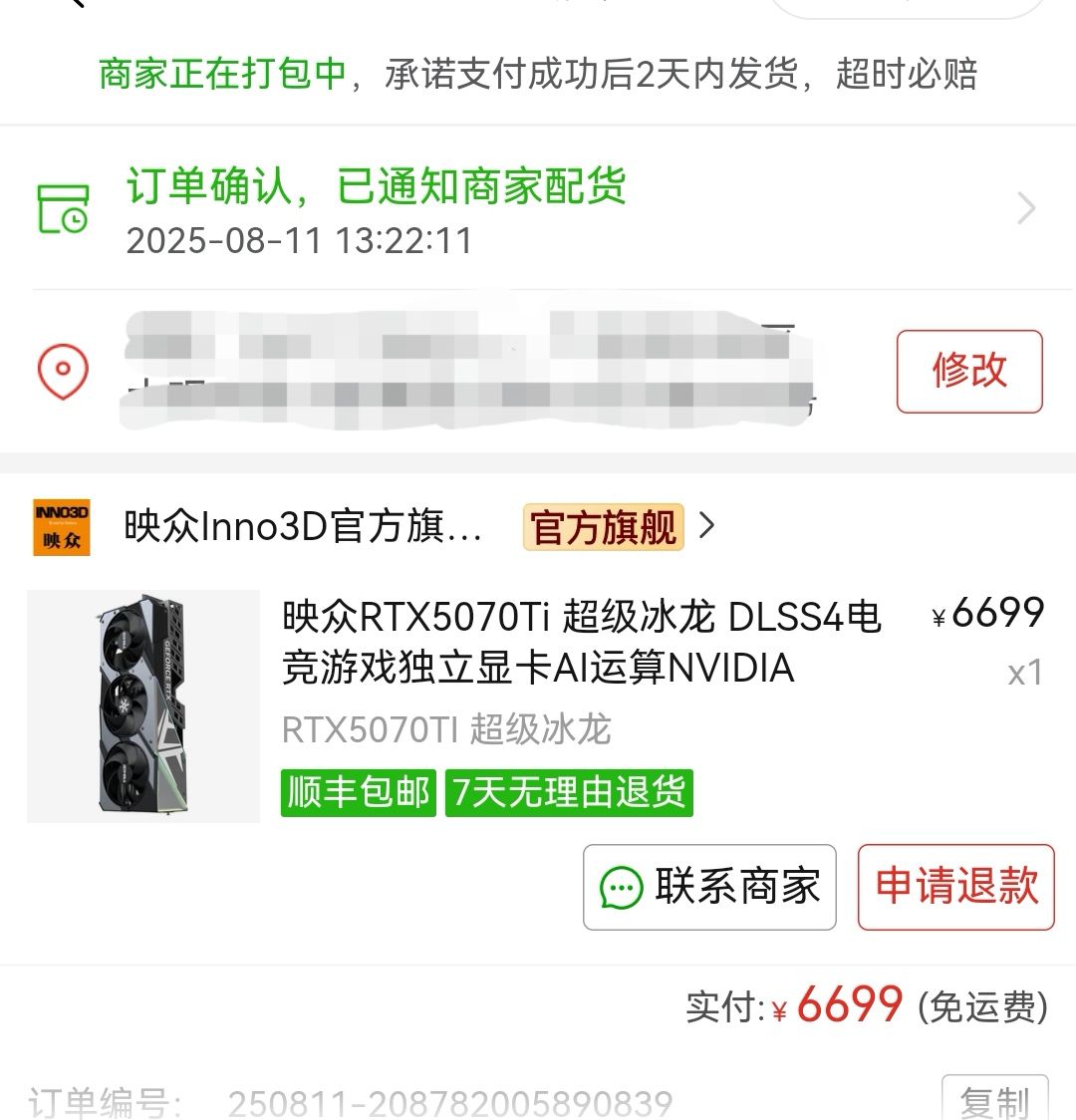Screen dimensions: 1076x1120
Task: Tap the 顺丰包邮 shipping tag
Action: pyautogui.click(x=358, y=794)
